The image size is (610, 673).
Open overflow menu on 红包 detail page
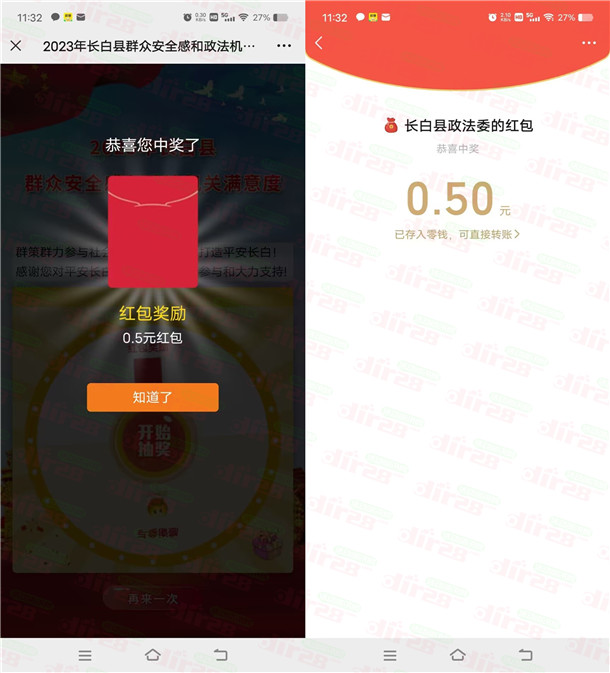pyautogui.click(x=588, y=43)
